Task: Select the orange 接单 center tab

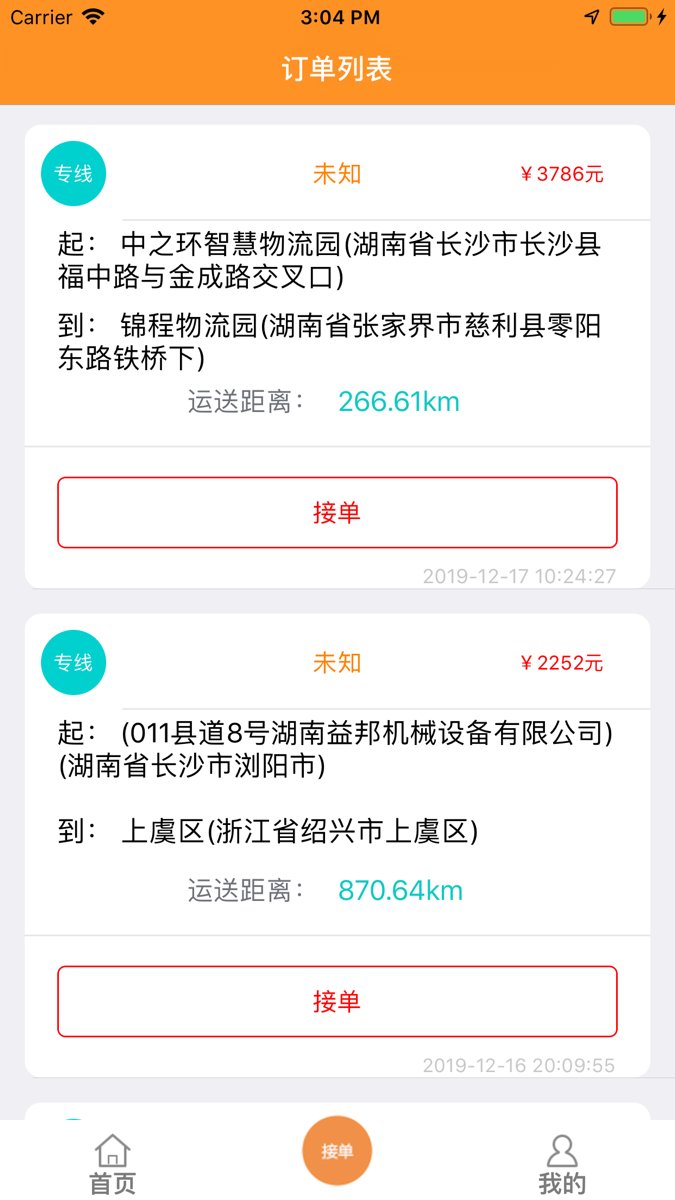Action: click(x=337, y=1151)
